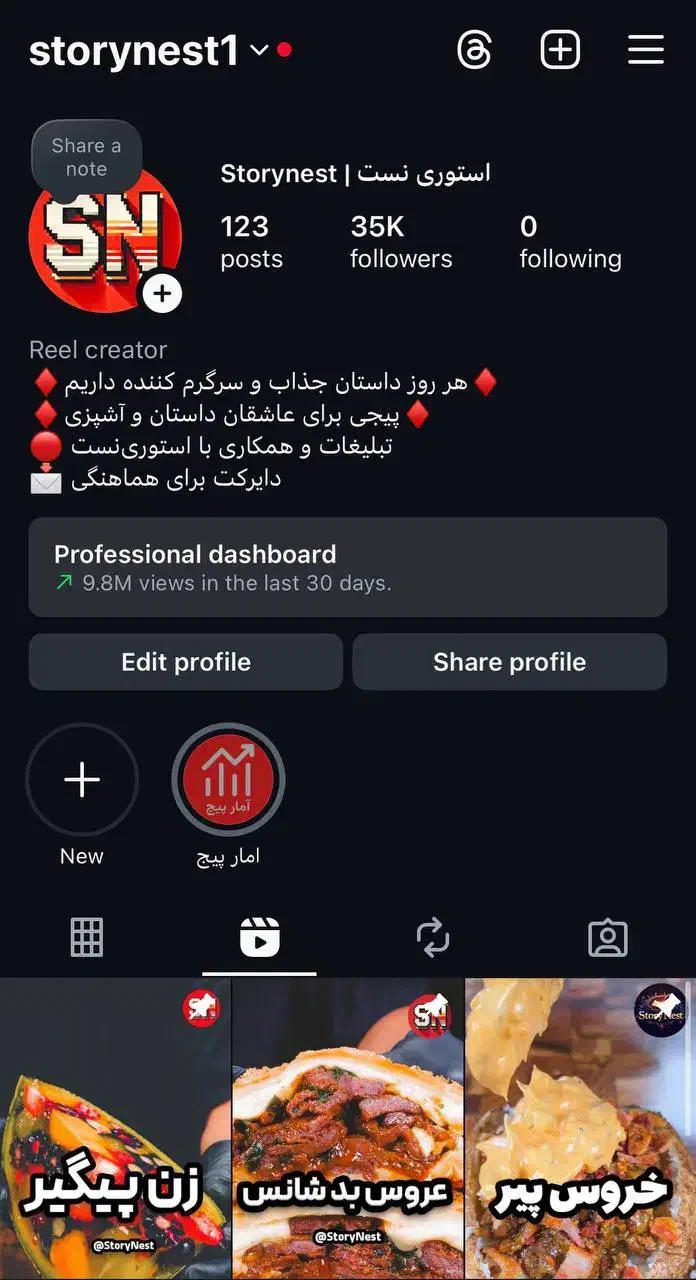Open the Threads icon in the header

(474, 49)
